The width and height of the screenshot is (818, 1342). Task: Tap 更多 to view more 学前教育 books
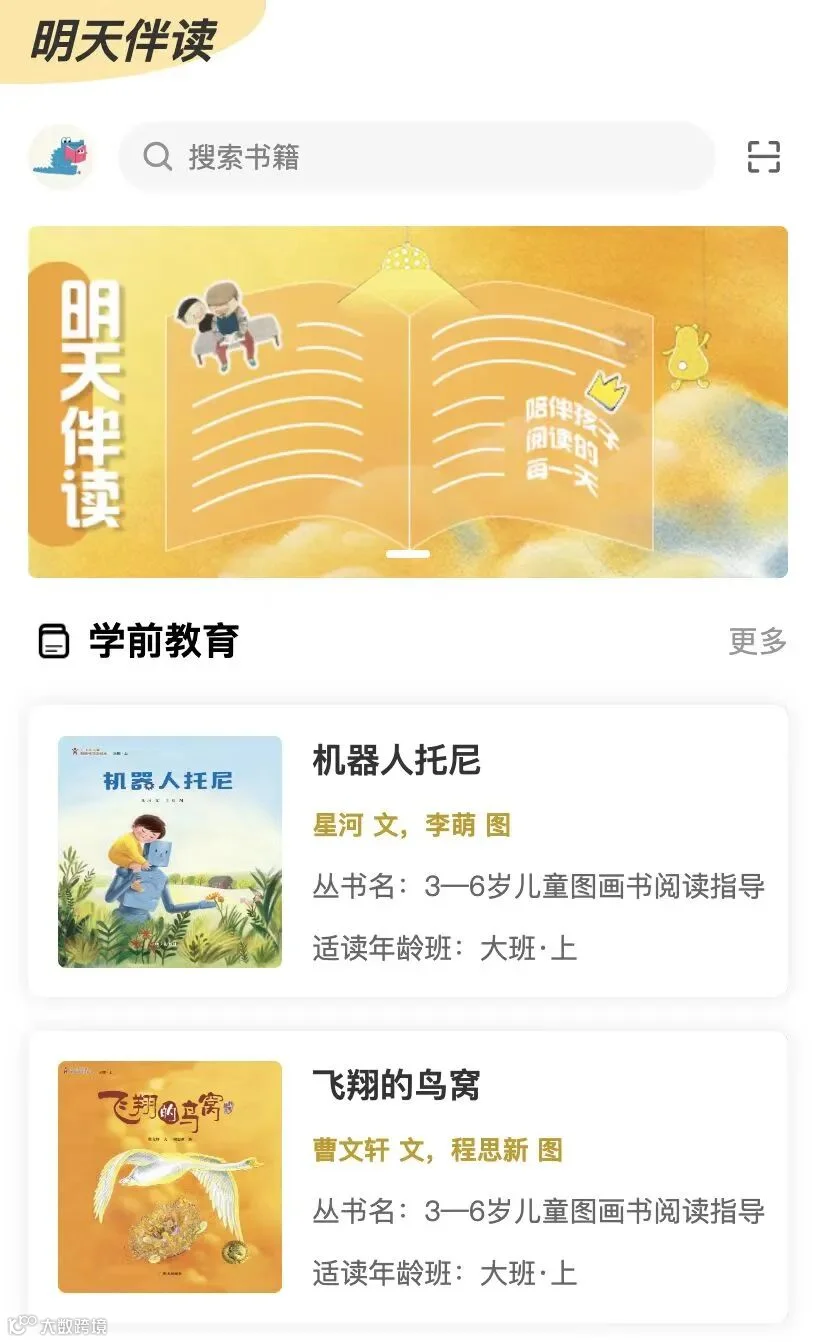[x=758, y=641]
